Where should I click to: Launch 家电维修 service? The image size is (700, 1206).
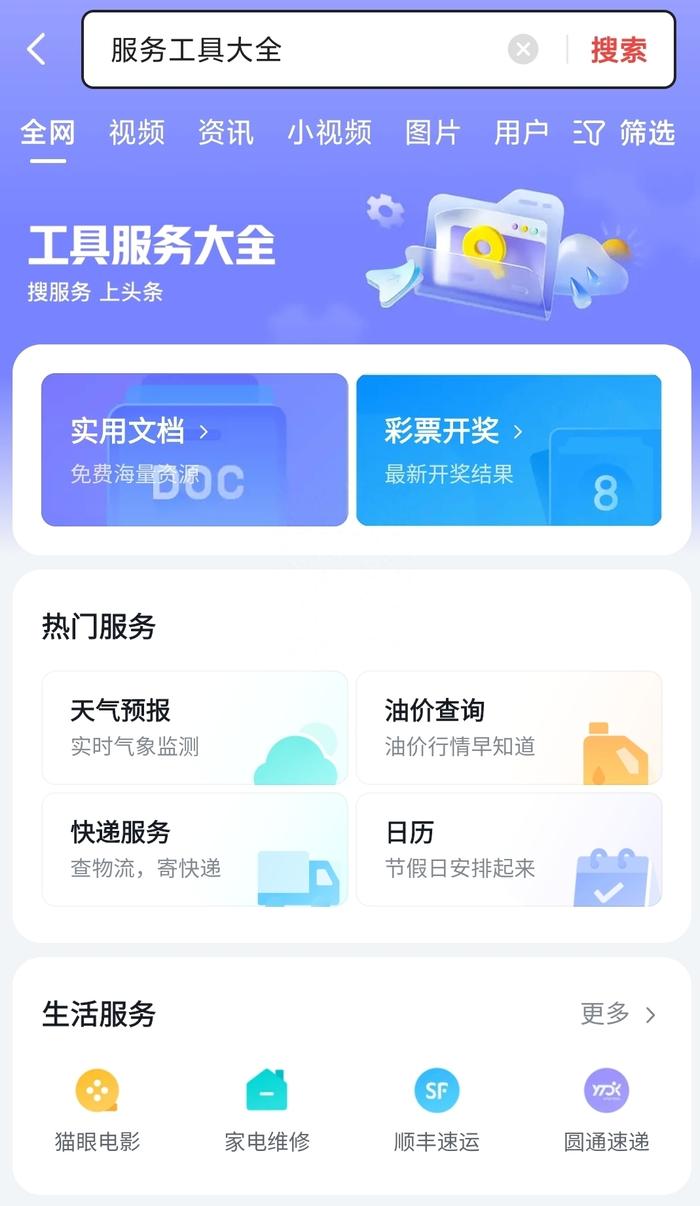click(x=267, y=1110)
